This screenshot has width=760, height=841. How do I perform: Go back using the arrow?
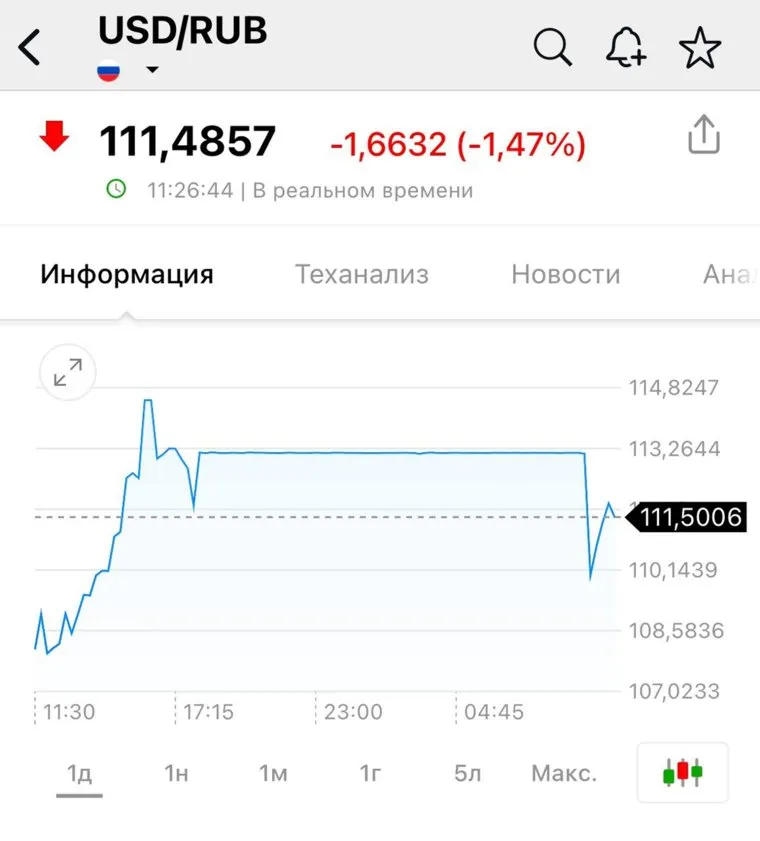[30, 47]
